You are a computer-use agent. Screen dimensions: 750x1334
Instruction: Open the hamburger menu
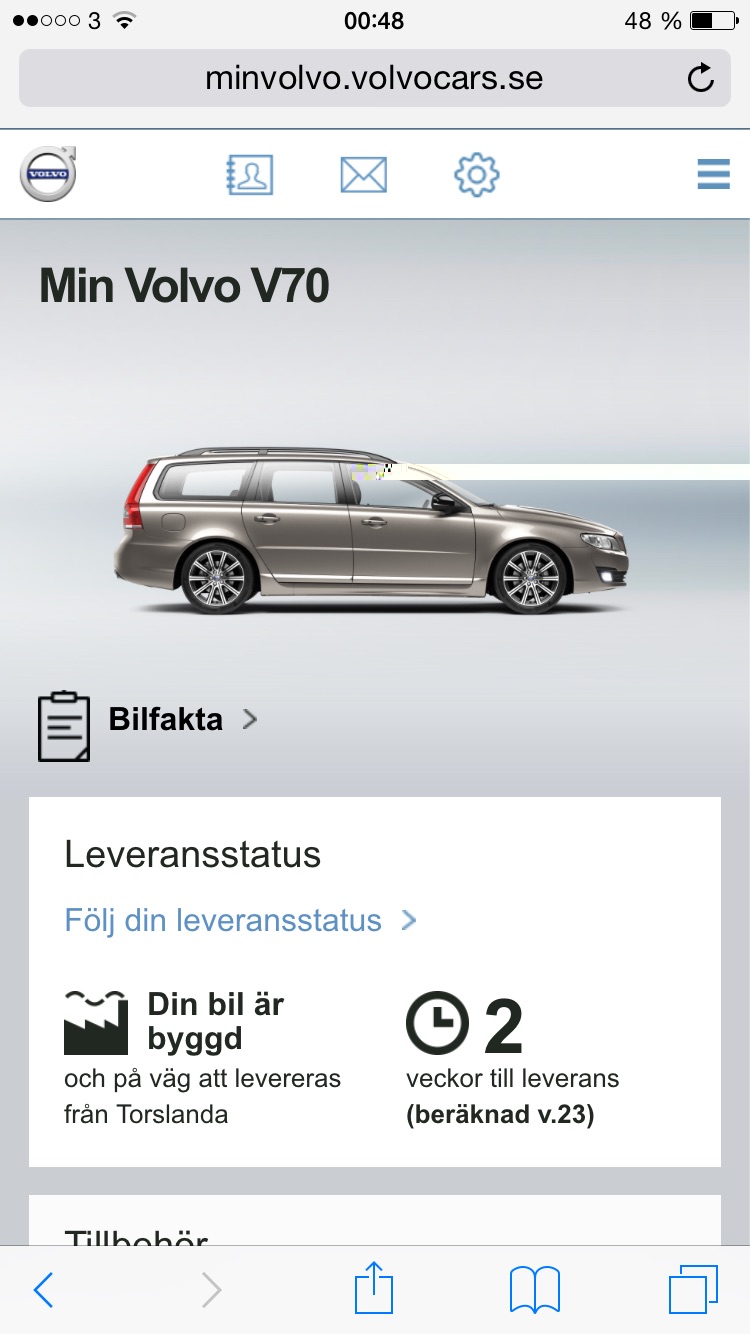[713, 174]
